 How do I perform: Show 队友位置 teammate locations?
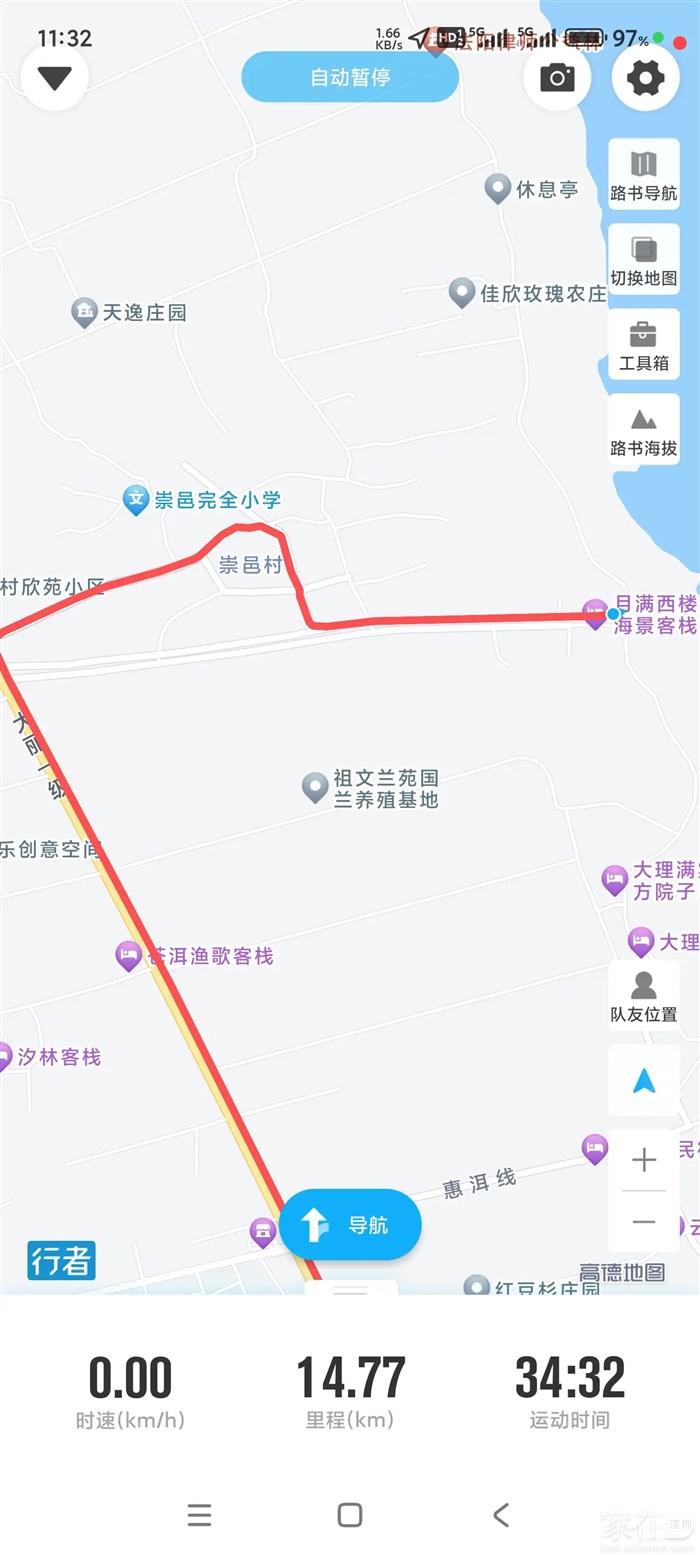[644, 996]
